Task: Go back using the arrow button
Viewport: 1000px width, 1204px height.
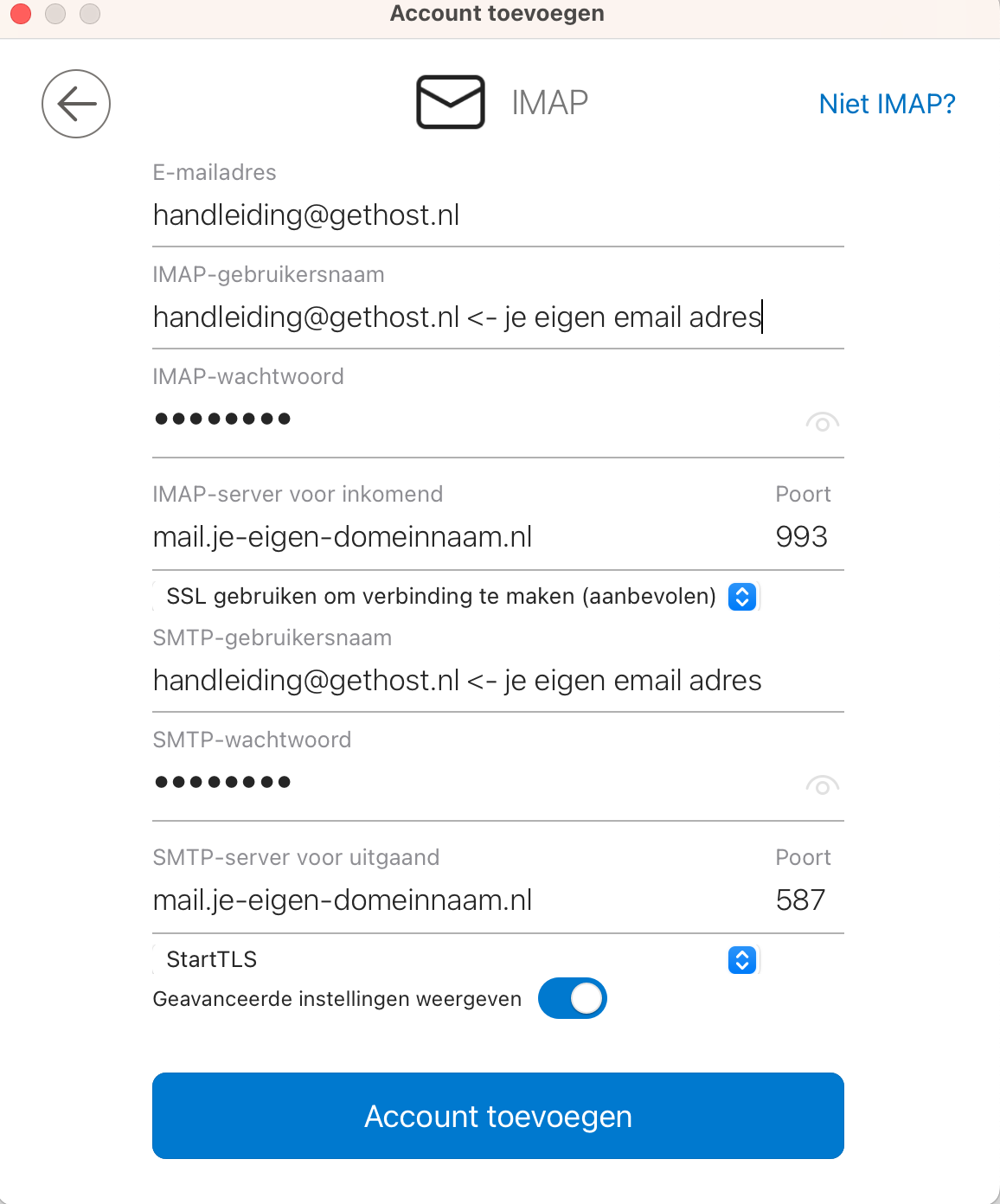Action: [x=76, y=104]
